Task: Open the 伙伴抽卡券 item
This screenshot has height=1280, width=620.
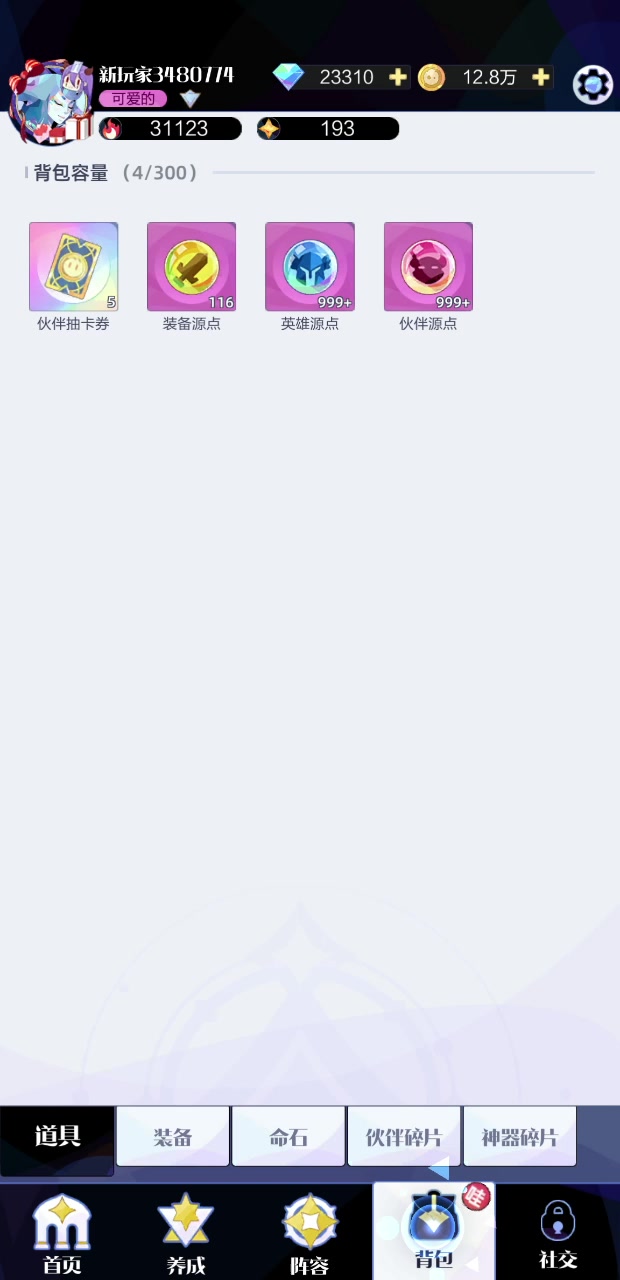Action: point(73,267)
